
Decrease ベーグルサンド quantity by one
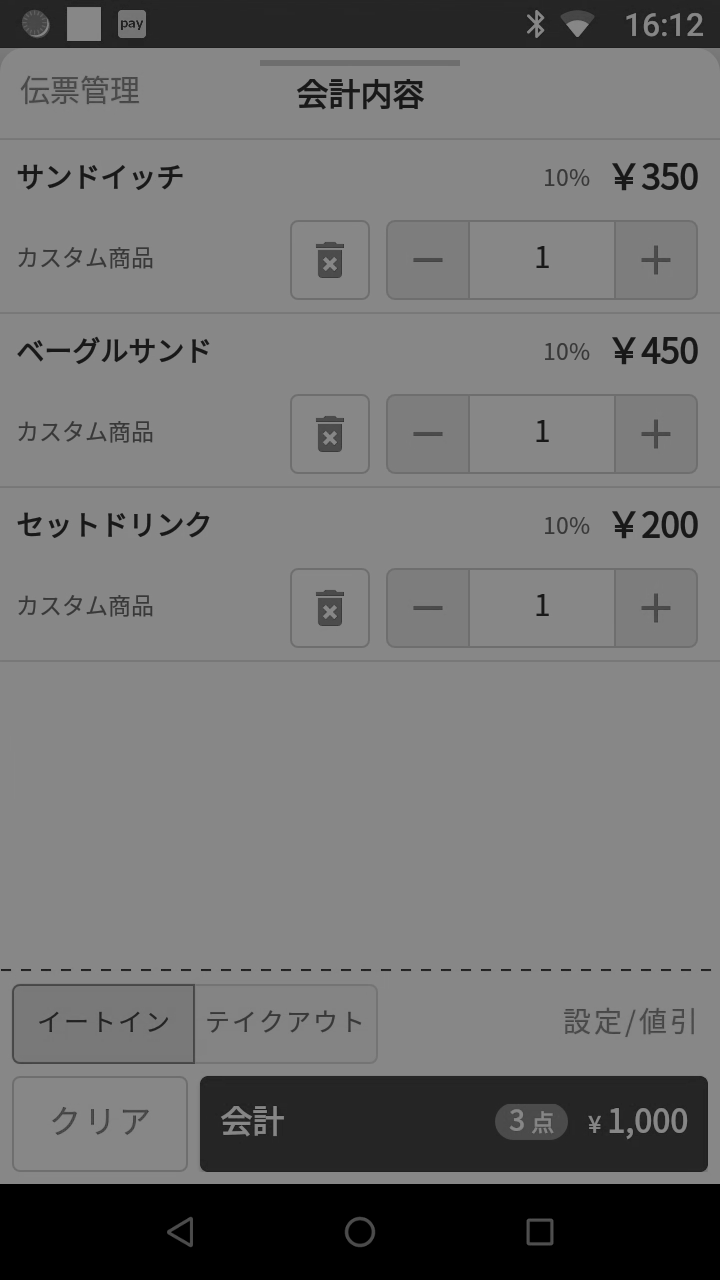(x=428, y=434)
